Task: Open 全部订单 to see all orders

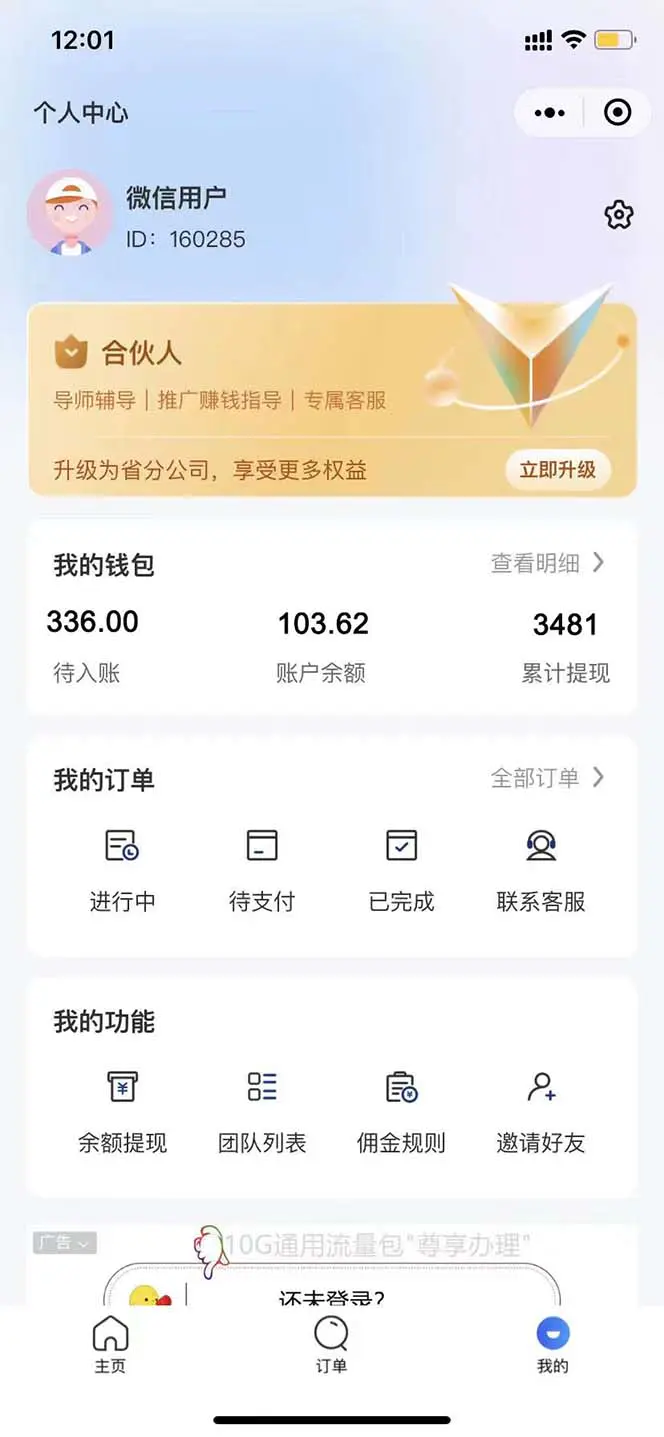Action: pyautogui.click(x=547, y=778)
